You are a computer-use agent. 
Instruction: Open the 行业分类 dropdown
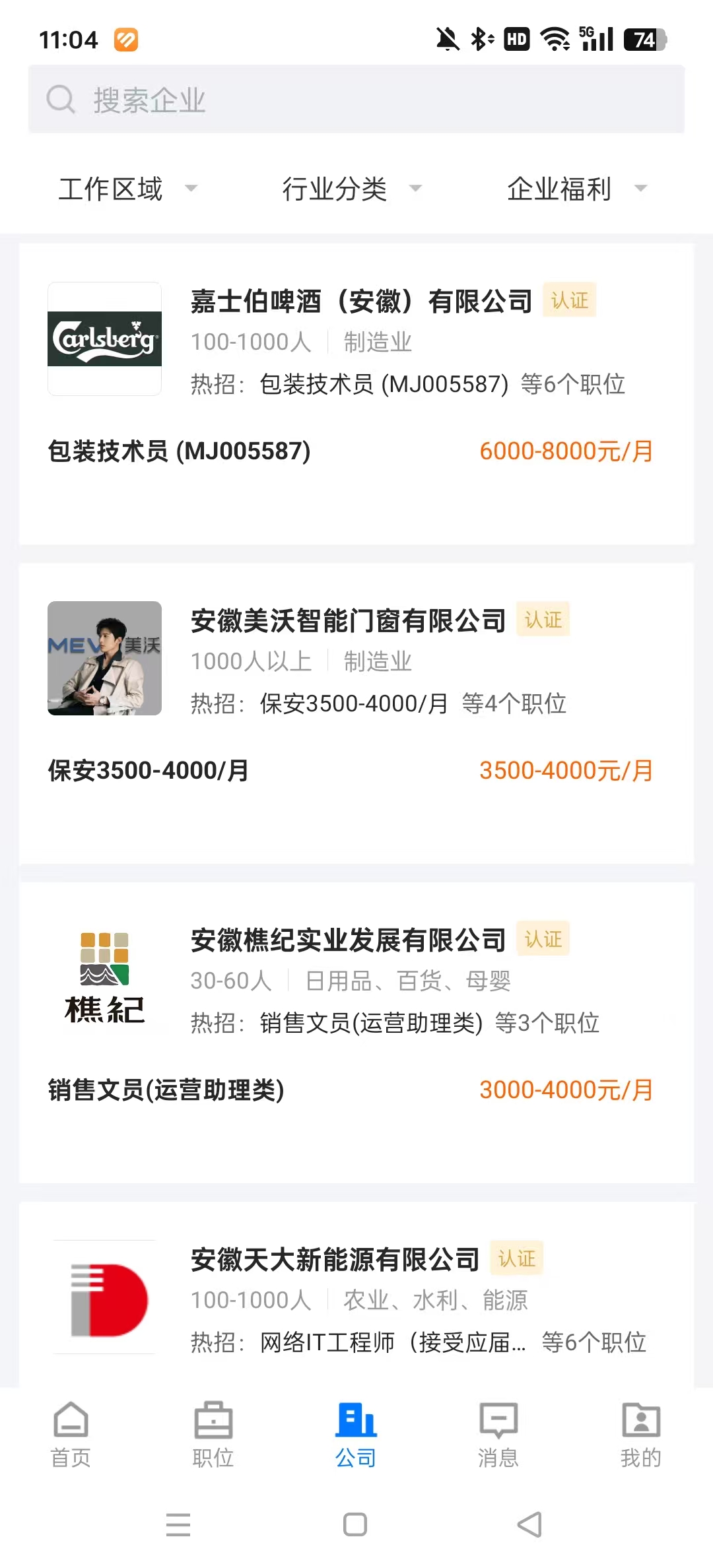tap(351, 189)
